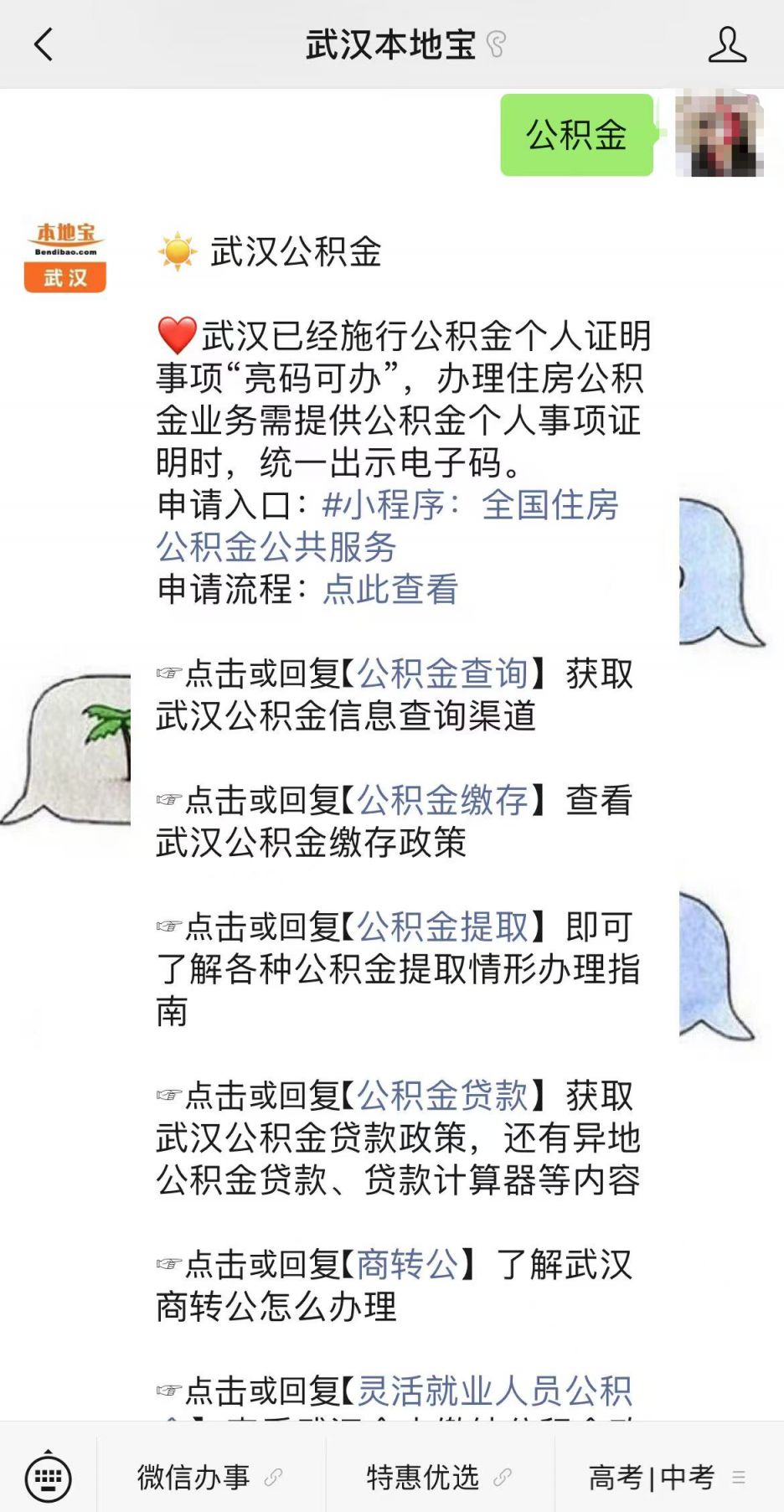
Task: Tap the 公积金贷款 keyword link
Action: 443,1095
